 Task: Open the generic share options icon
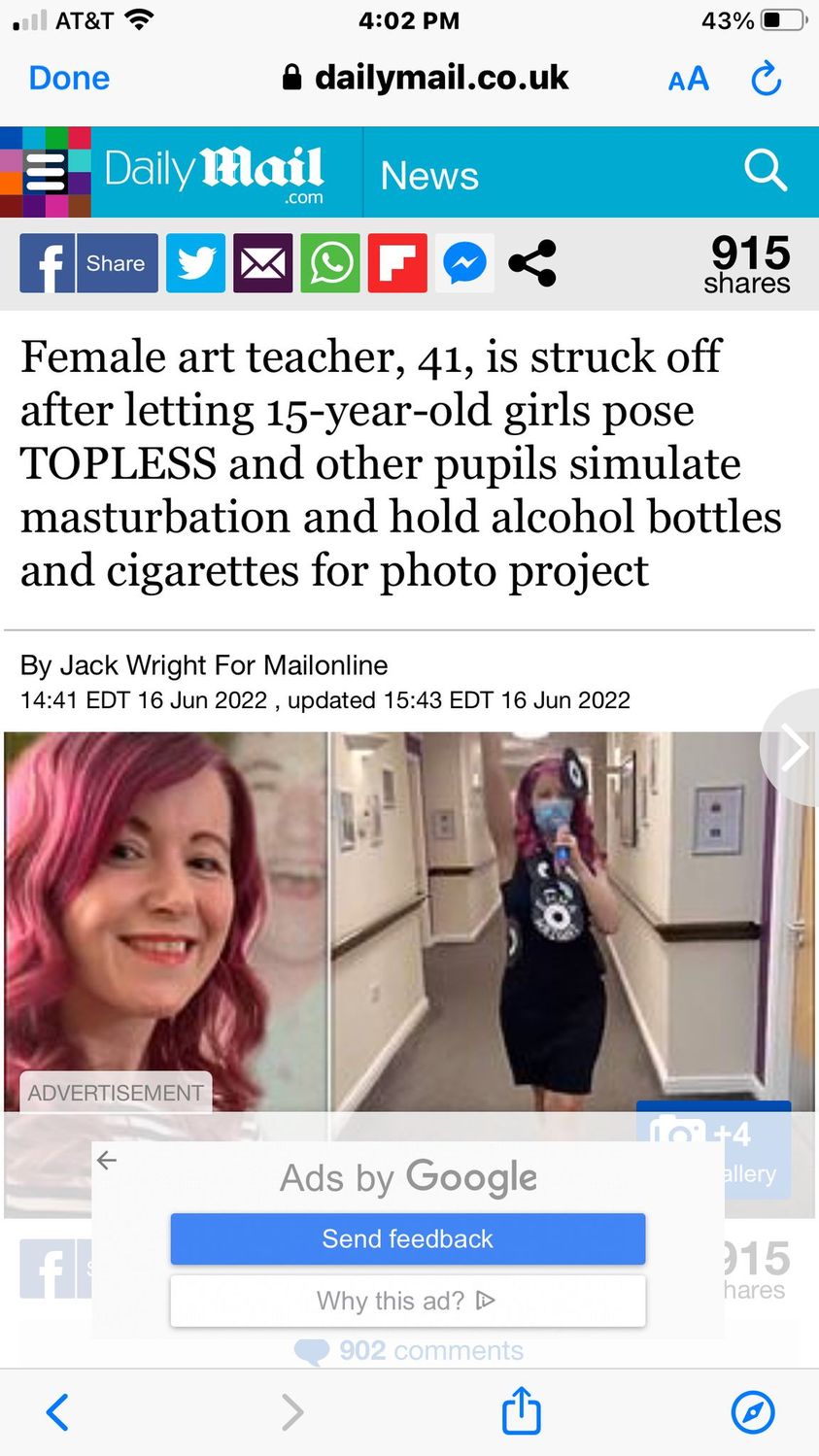(531, 263)
